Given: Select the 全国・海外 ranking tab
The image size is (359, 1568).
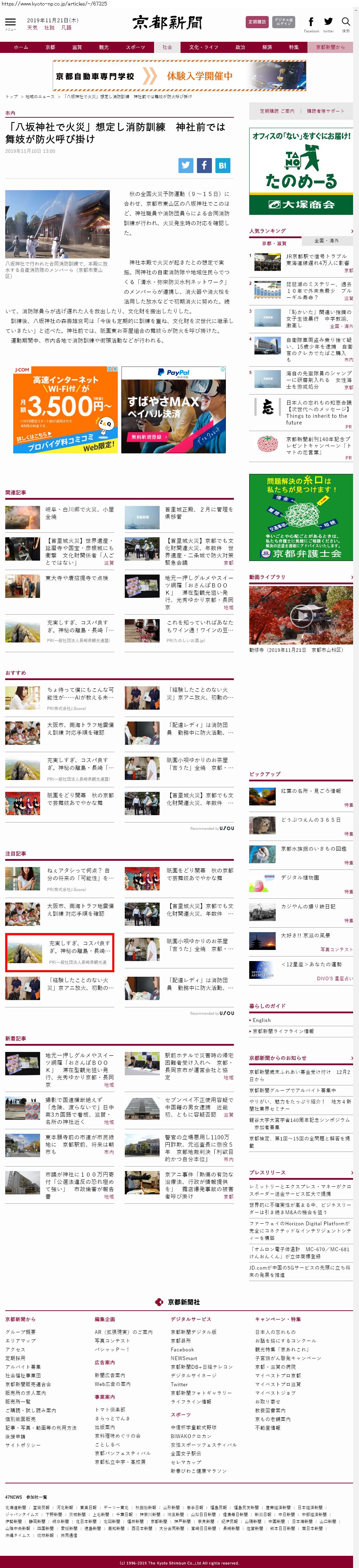Looking at the screenshot, I should [326, 241].
